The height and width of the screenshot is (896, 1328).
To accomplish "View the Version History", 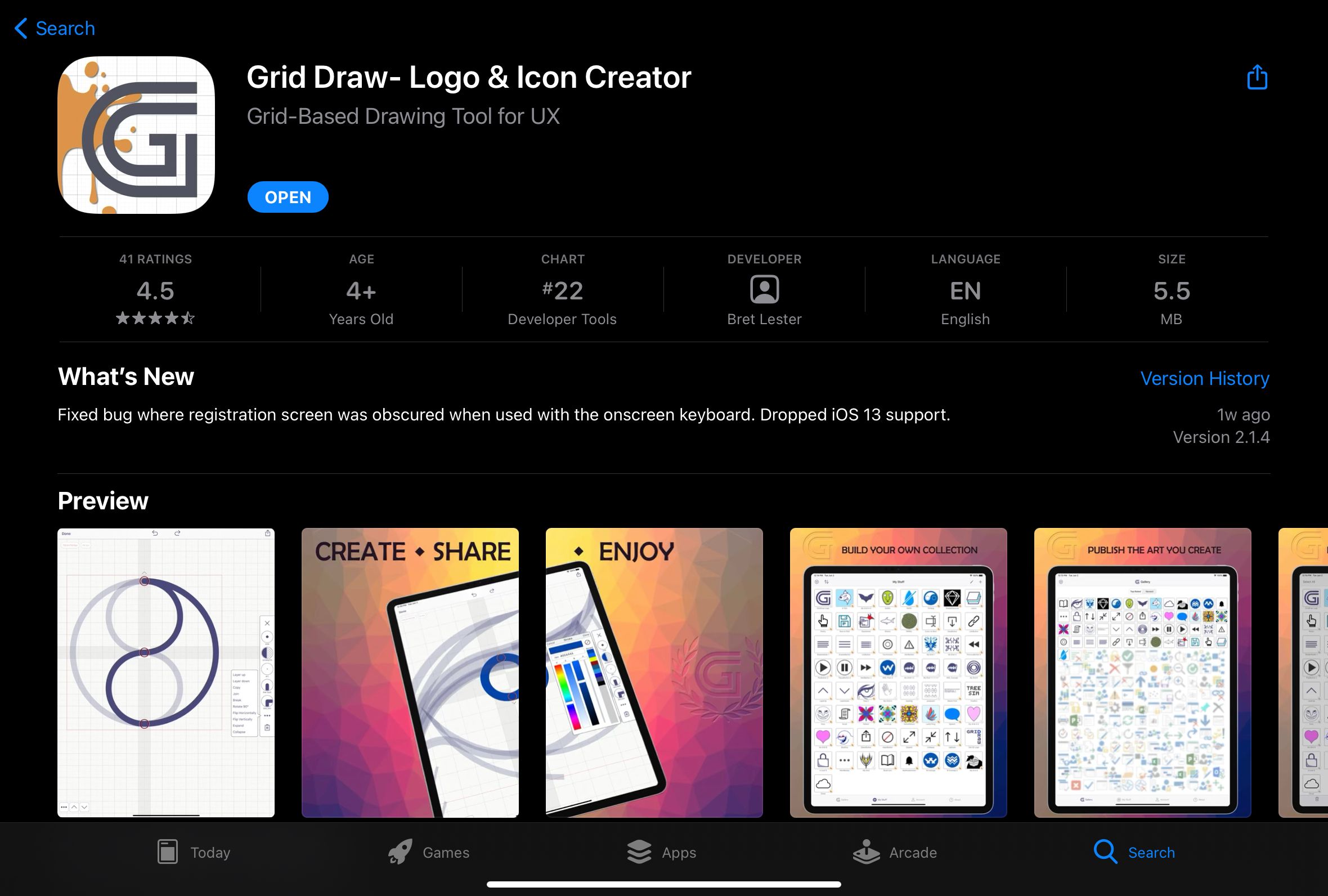I will click(x=1204, y=378).
